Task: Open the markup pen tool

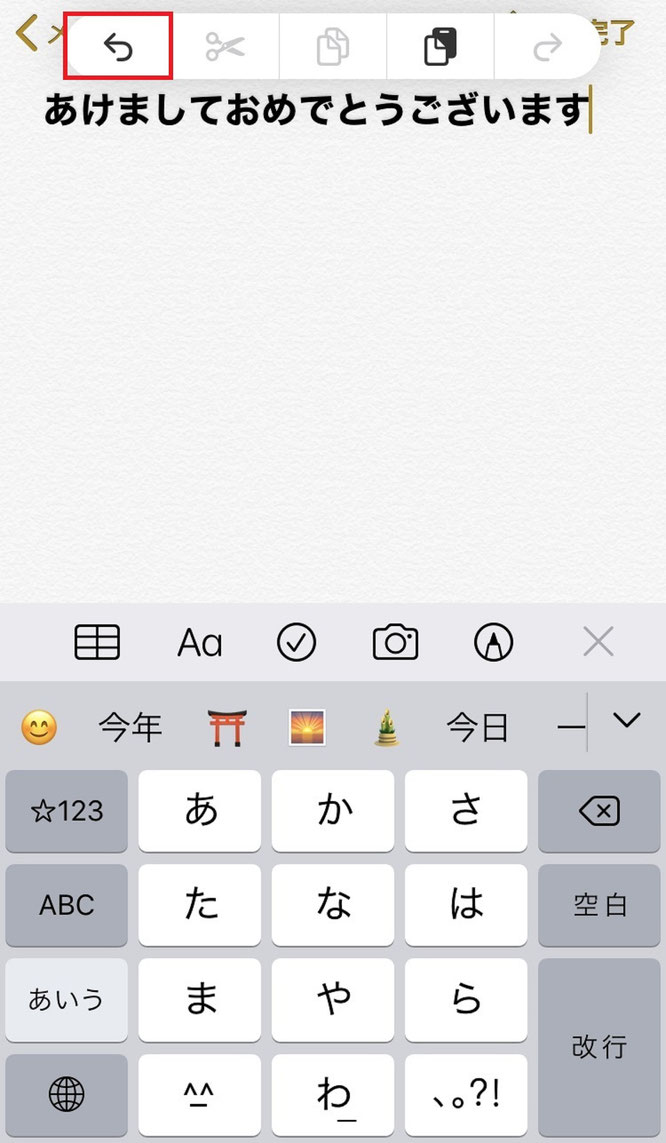Action: (x=493, y=642)
